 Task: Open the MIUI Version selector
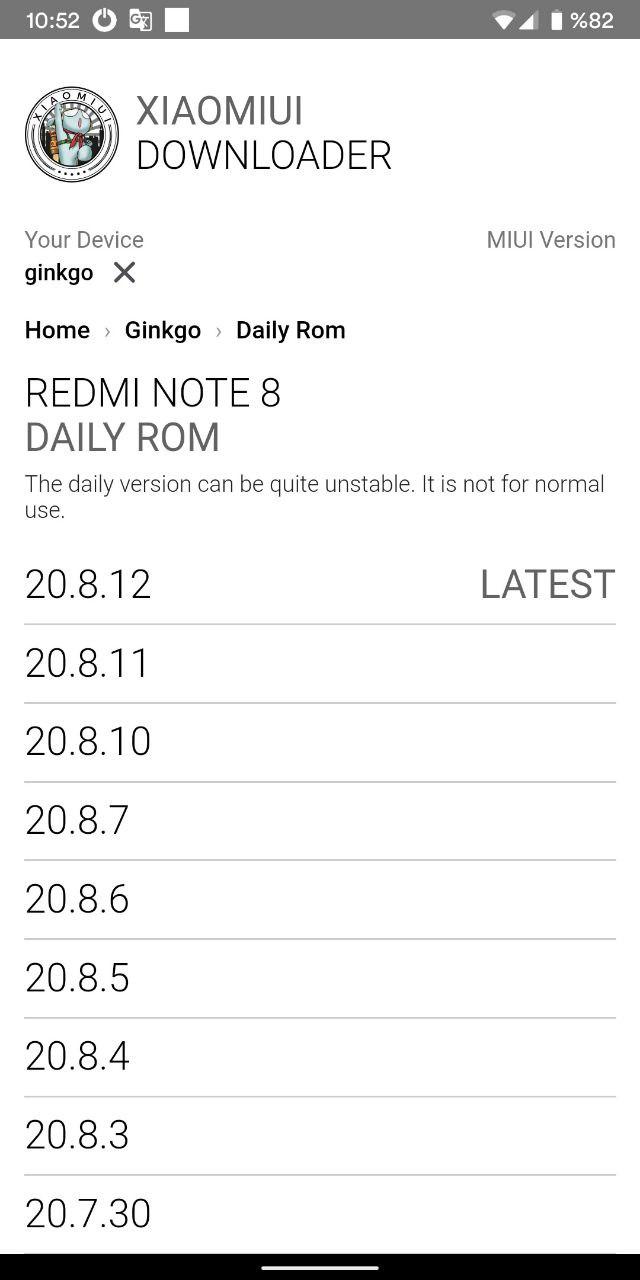click(551, 240)
